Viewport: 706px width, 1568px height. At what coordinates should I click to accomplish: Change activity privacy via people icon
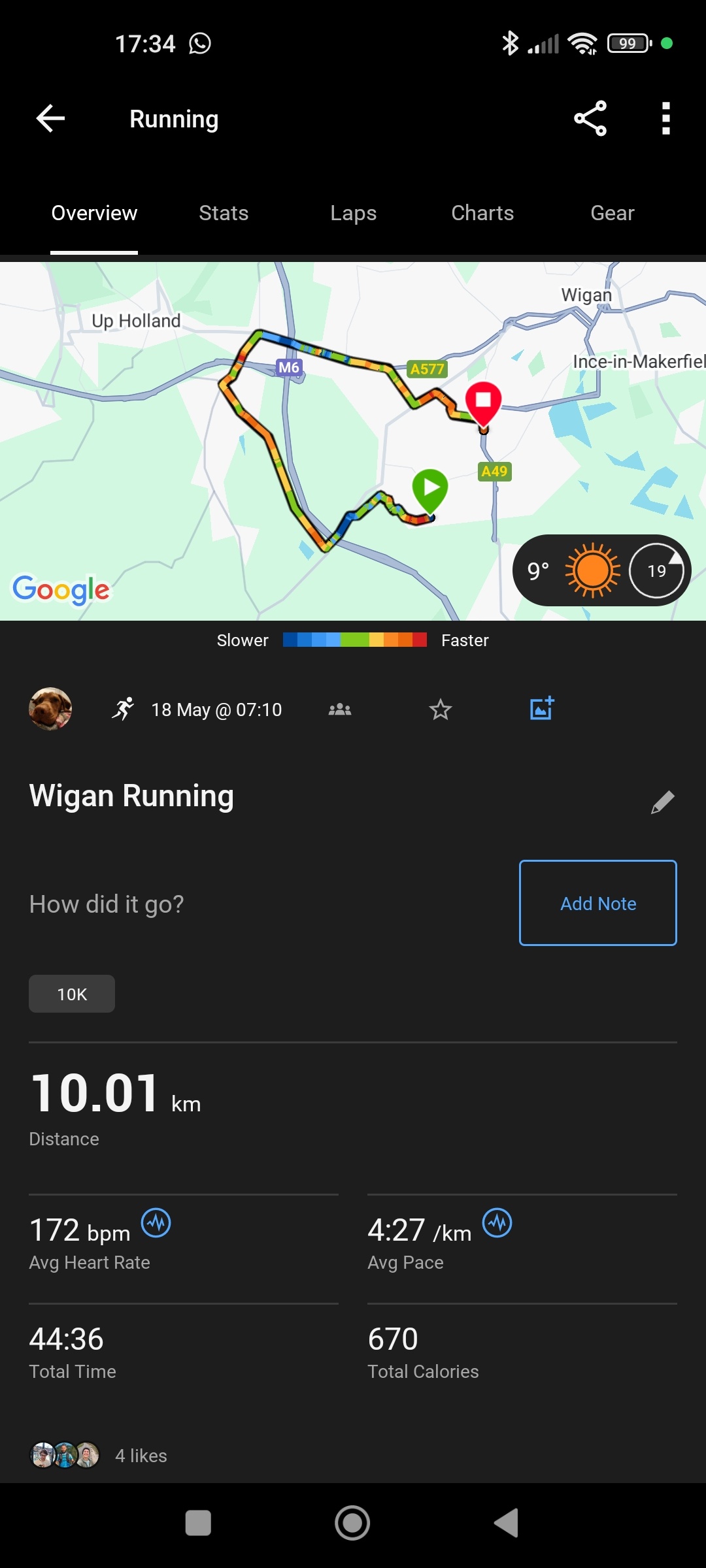(x=340, y=710)
